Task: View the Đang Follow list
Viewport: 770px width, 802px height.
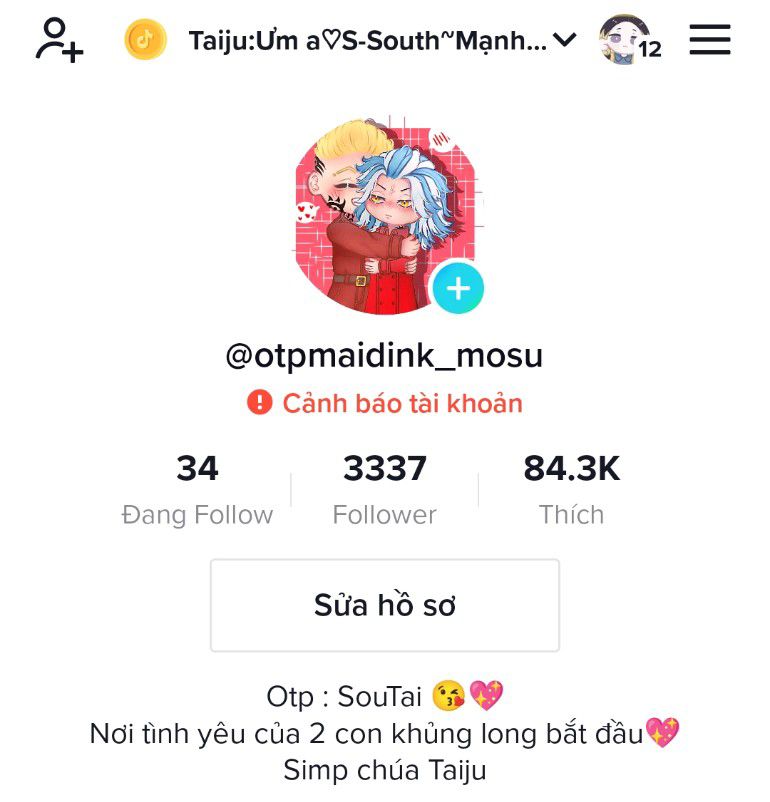Action: pyautogui.click(x=197, y=490)
